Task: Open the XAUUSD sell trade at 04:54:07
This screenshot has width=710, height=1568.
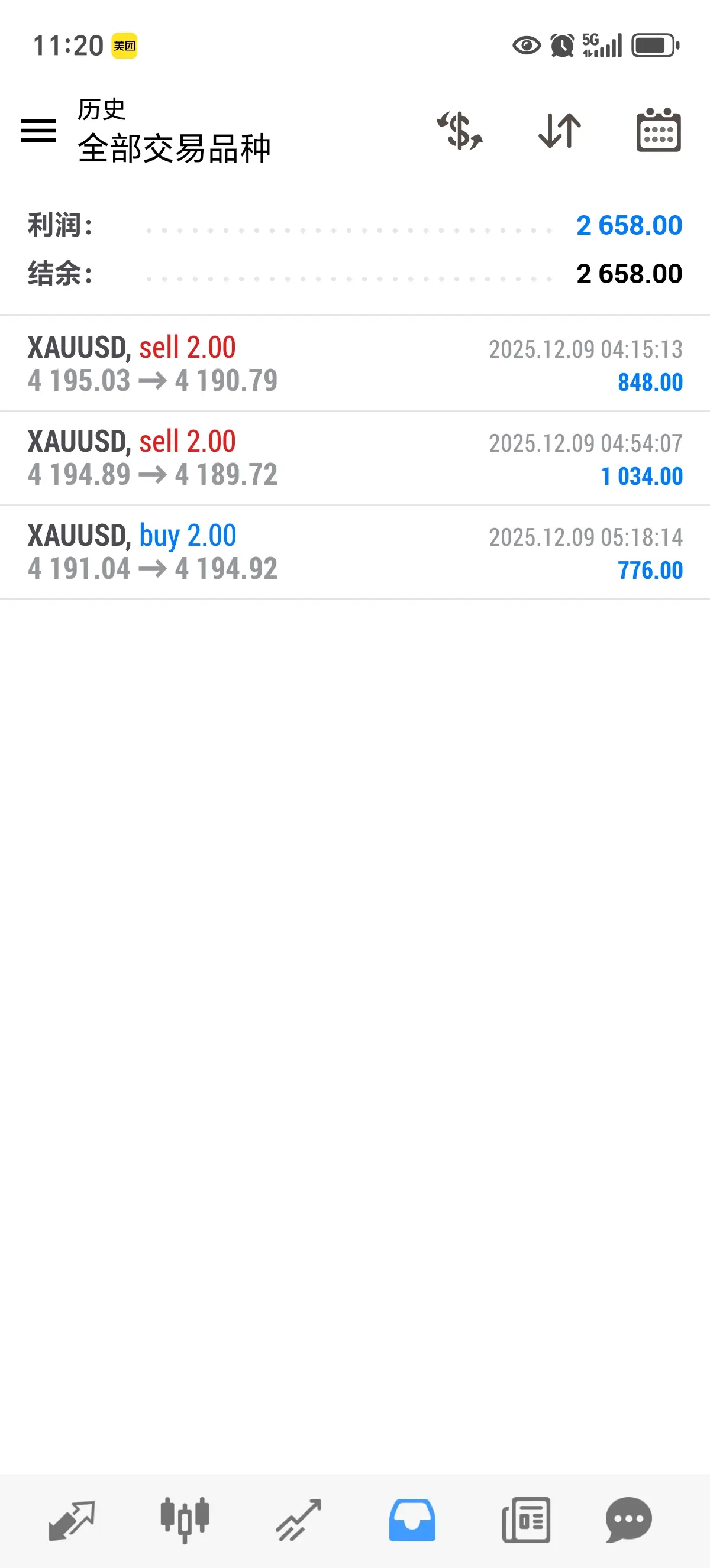Action: point(355,458)
